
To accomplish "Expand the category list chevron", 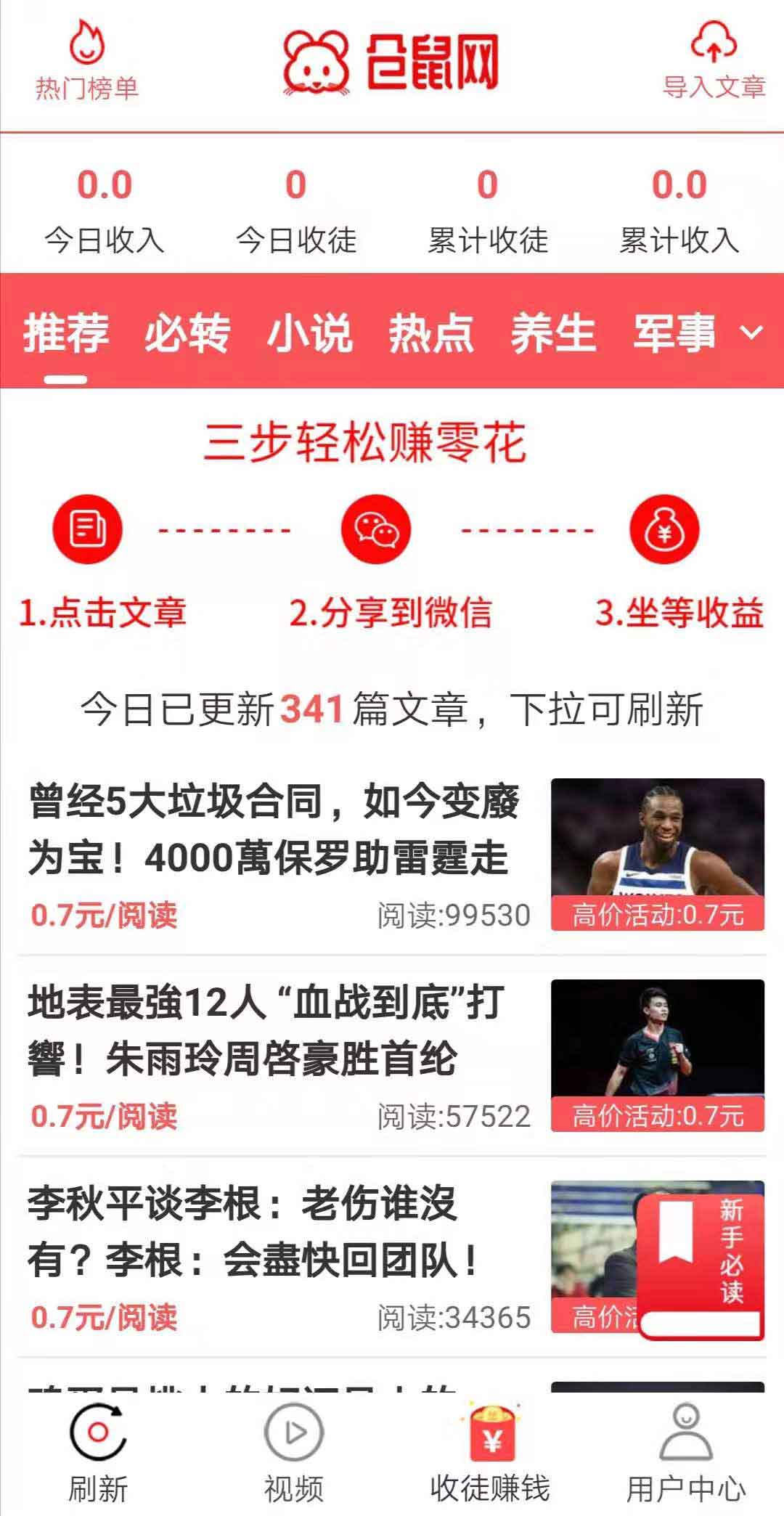I will point(751,333).
